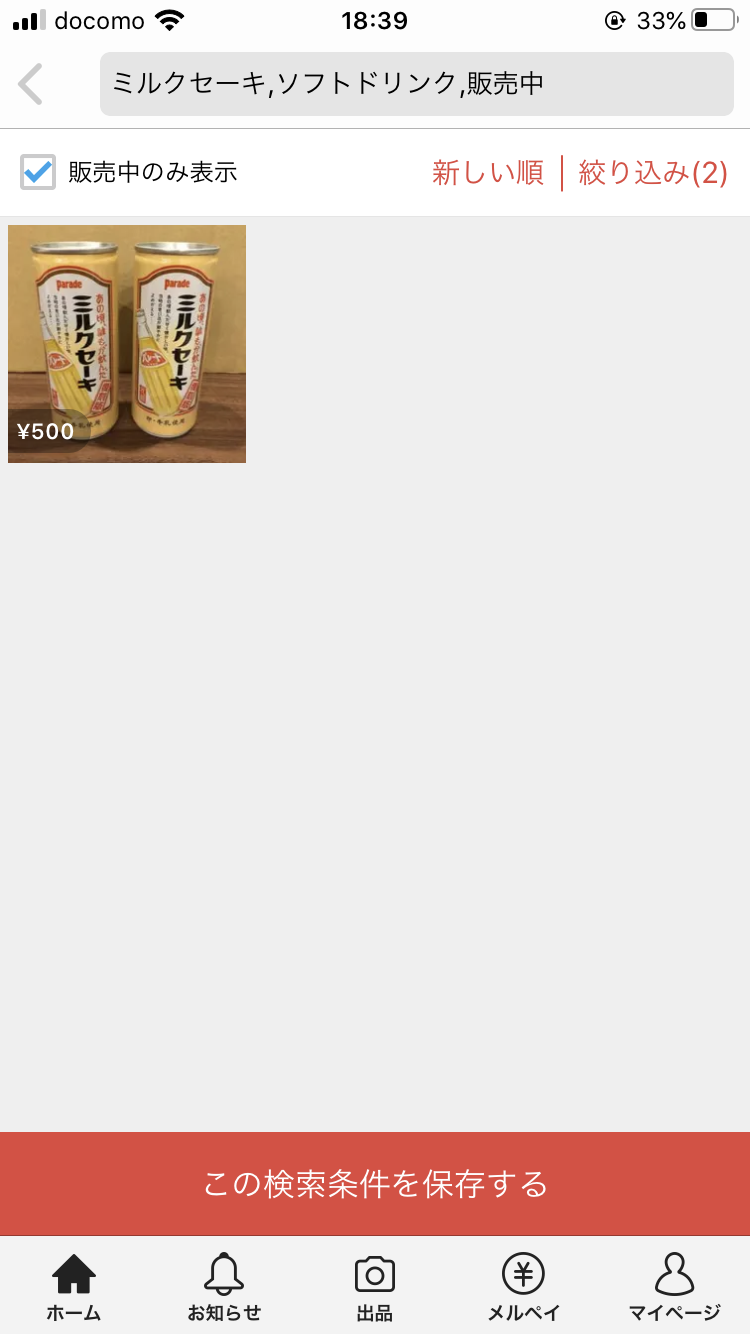The height and width of the screenshot is (1334, 750).
Task: Open the 絞り込み(2) filter settings
Action: click(653, 172)
